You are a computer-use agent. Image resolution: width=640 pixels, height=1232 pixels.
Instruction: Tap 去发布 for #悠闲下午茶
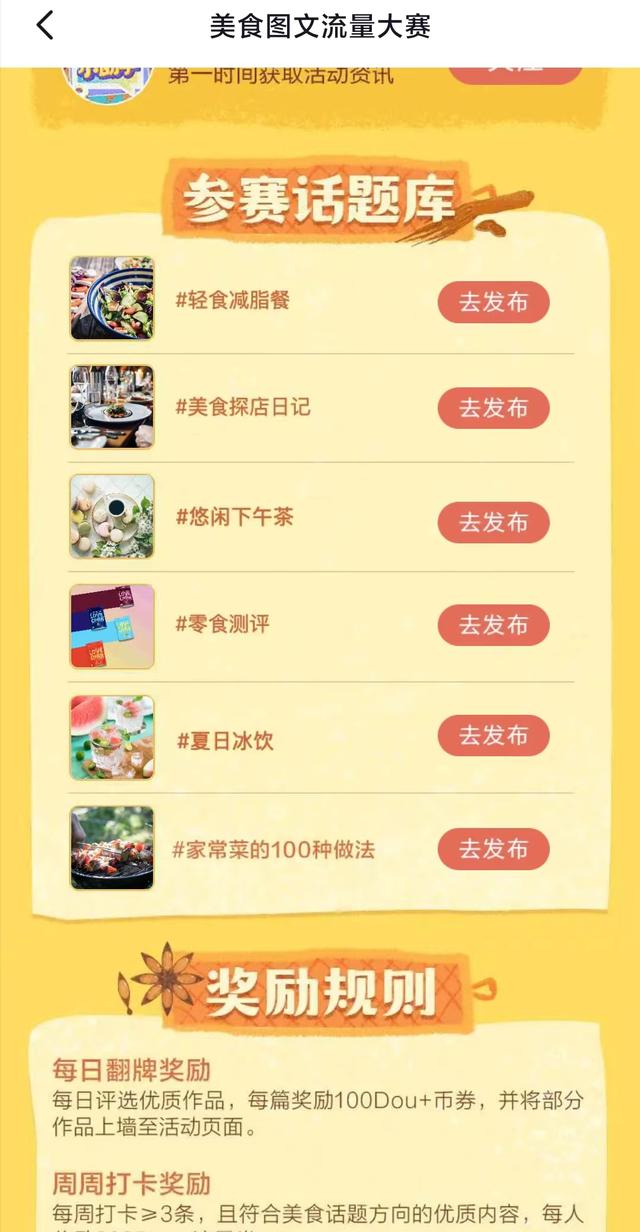pyautogui.click(x=493, y=522)
